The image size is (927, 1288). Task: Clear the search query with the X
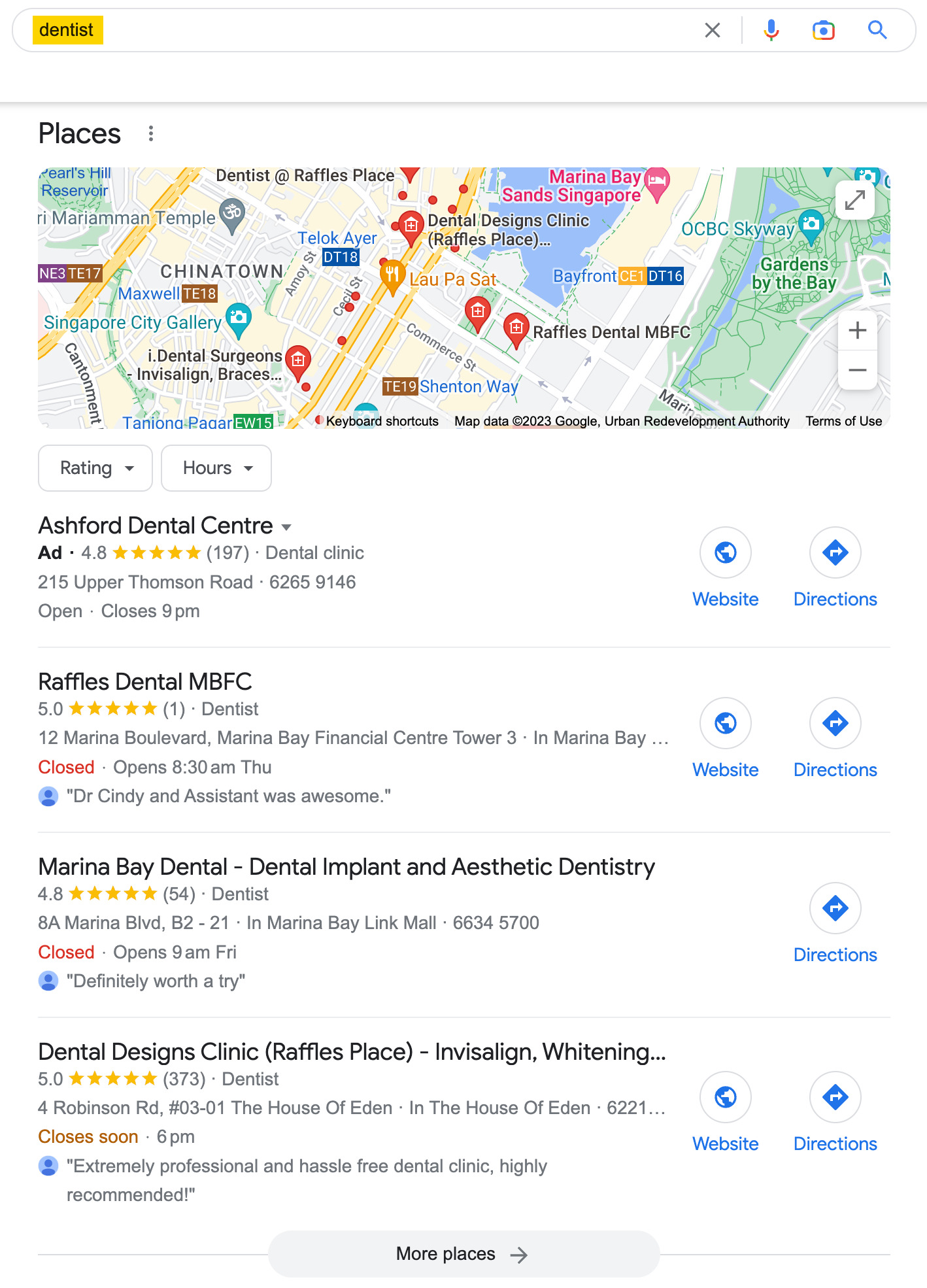click(712, 30)
